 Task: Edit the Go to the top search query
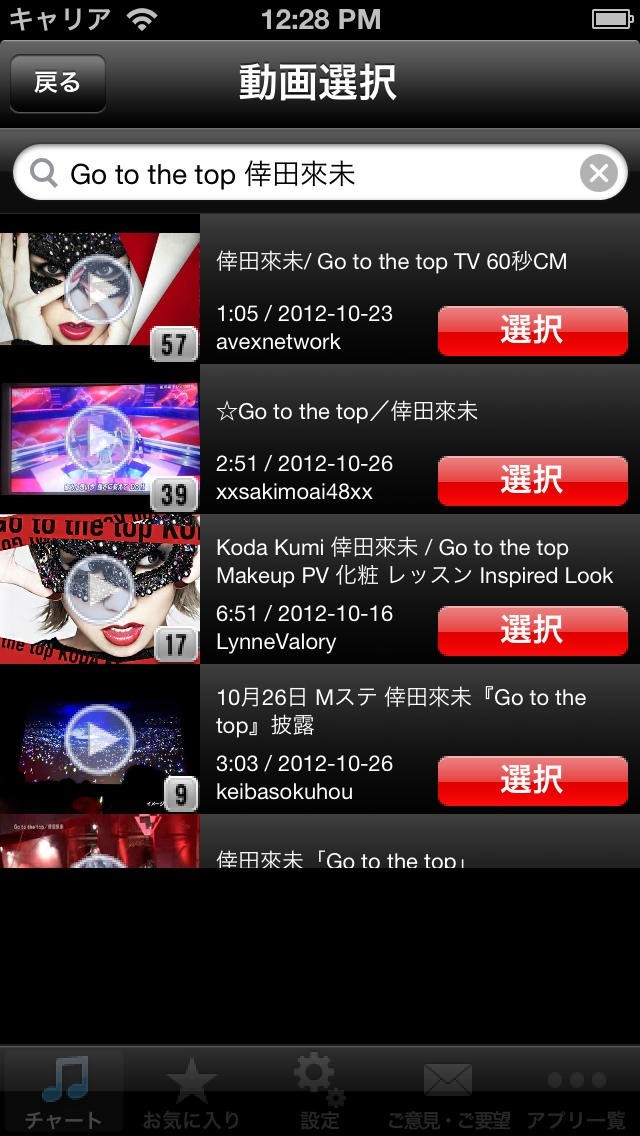300,174
